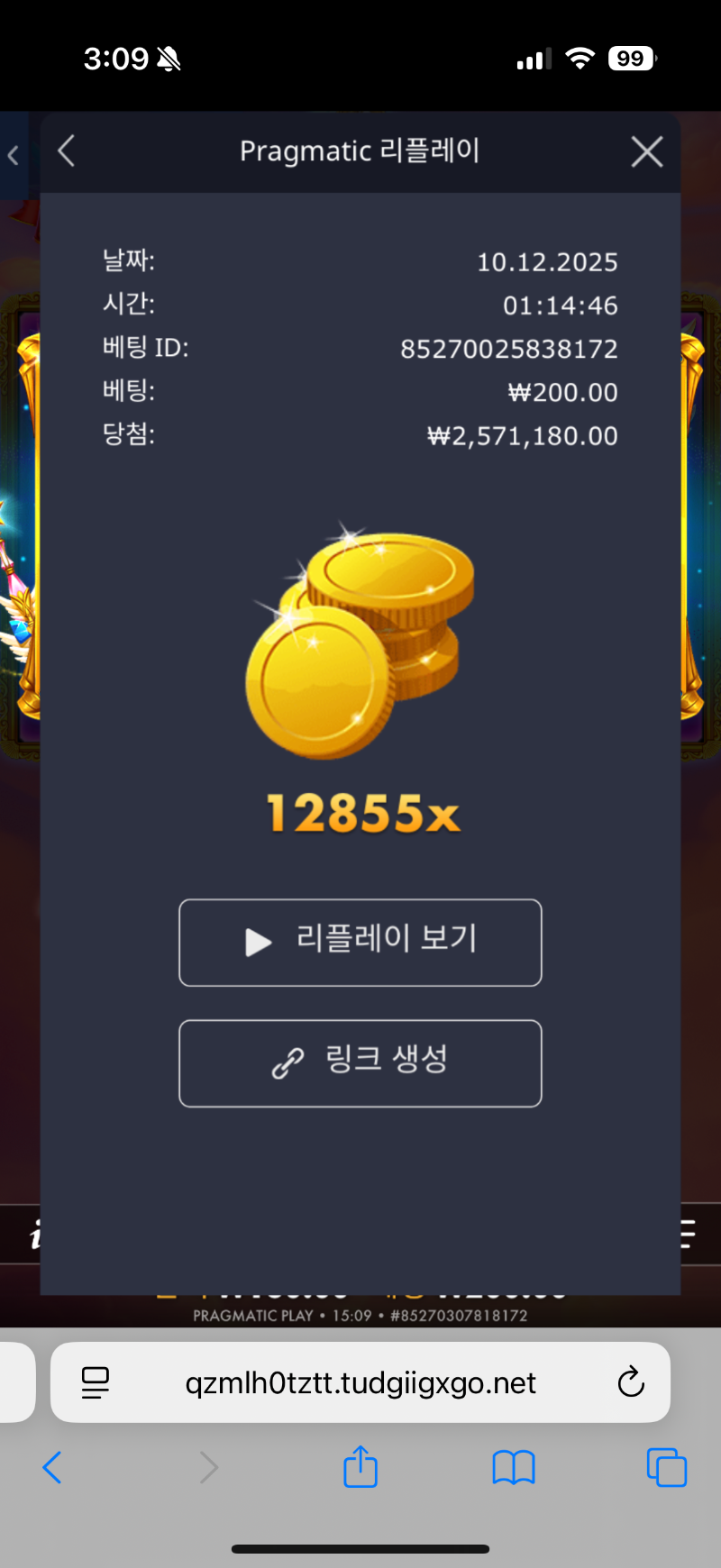Go back in the Pragmatic replay dialog
721x1568 pixels.
pos(67,151)
